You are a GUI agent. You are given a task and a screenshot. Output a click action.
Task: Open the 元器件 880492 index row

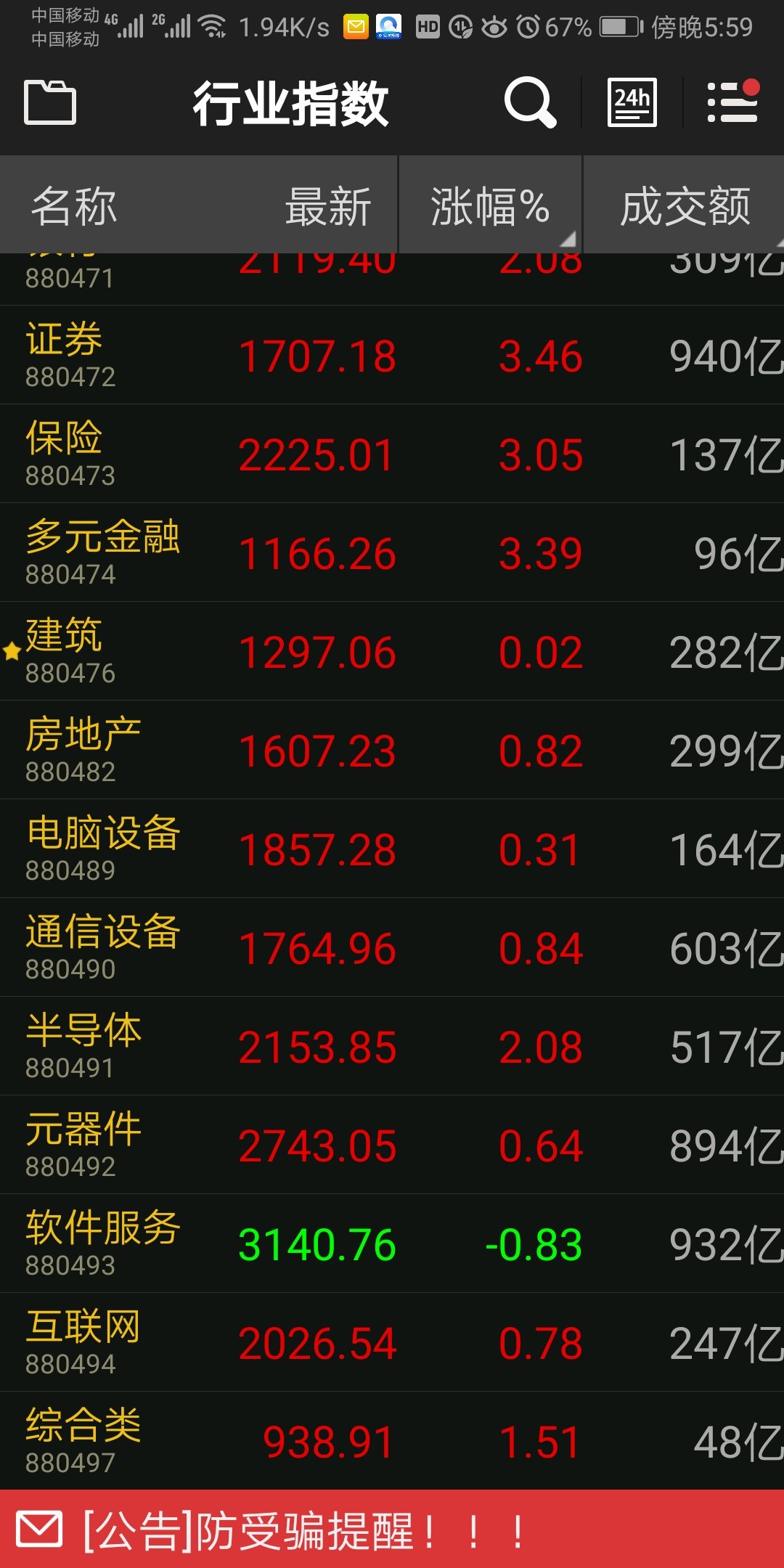tap(392, 1146)
